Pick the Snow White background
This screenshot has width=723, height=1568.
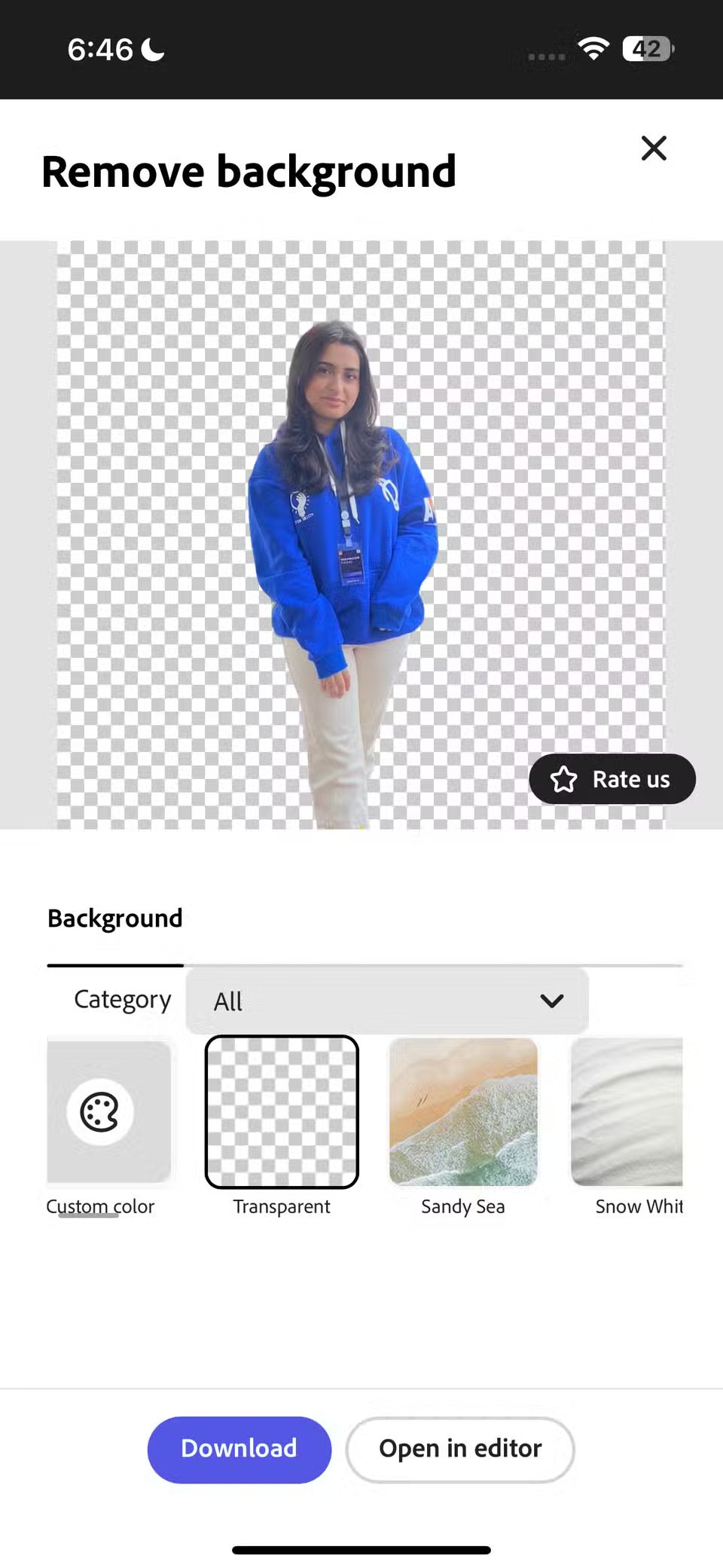click(627, 1112)
